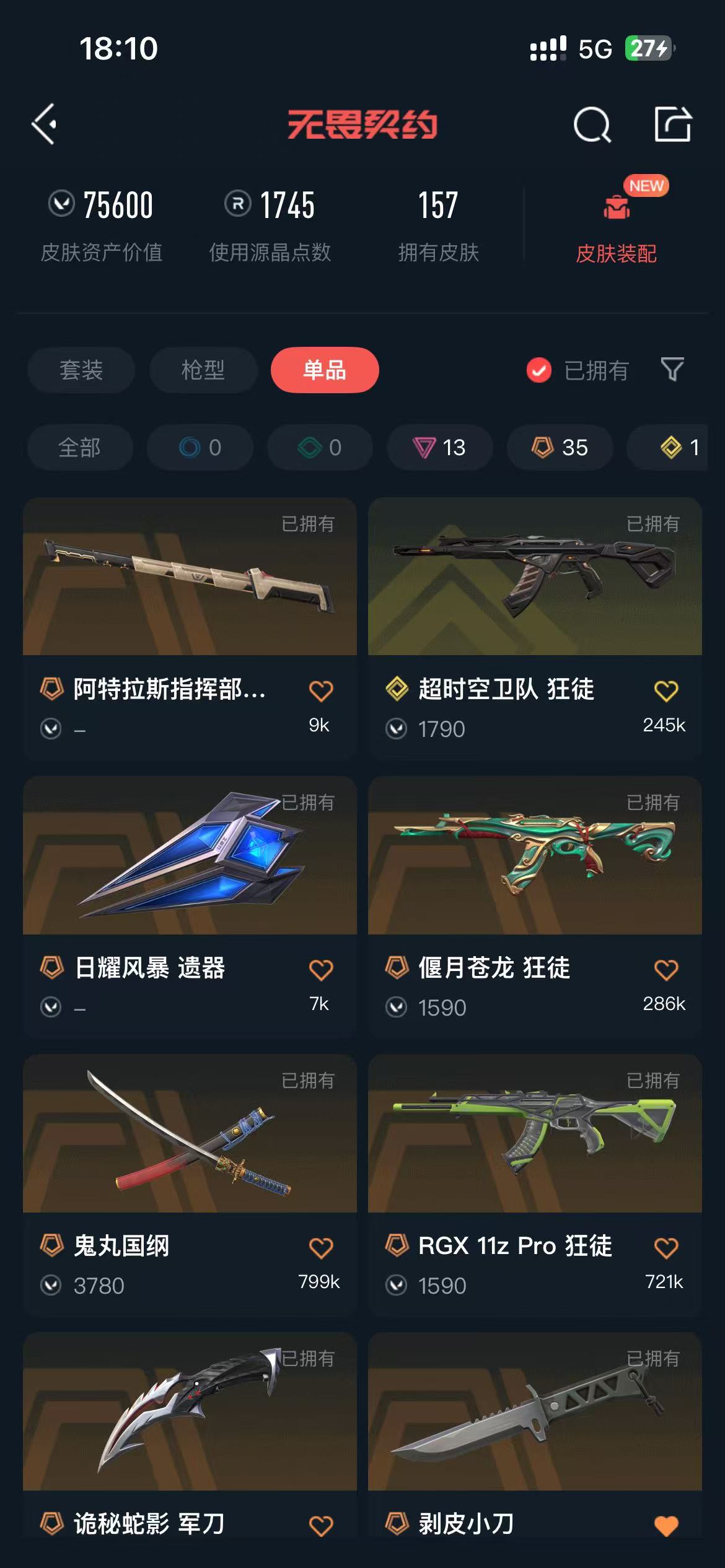Open the 日耀风暴 遗器 skin card

(x=190, y=856)
